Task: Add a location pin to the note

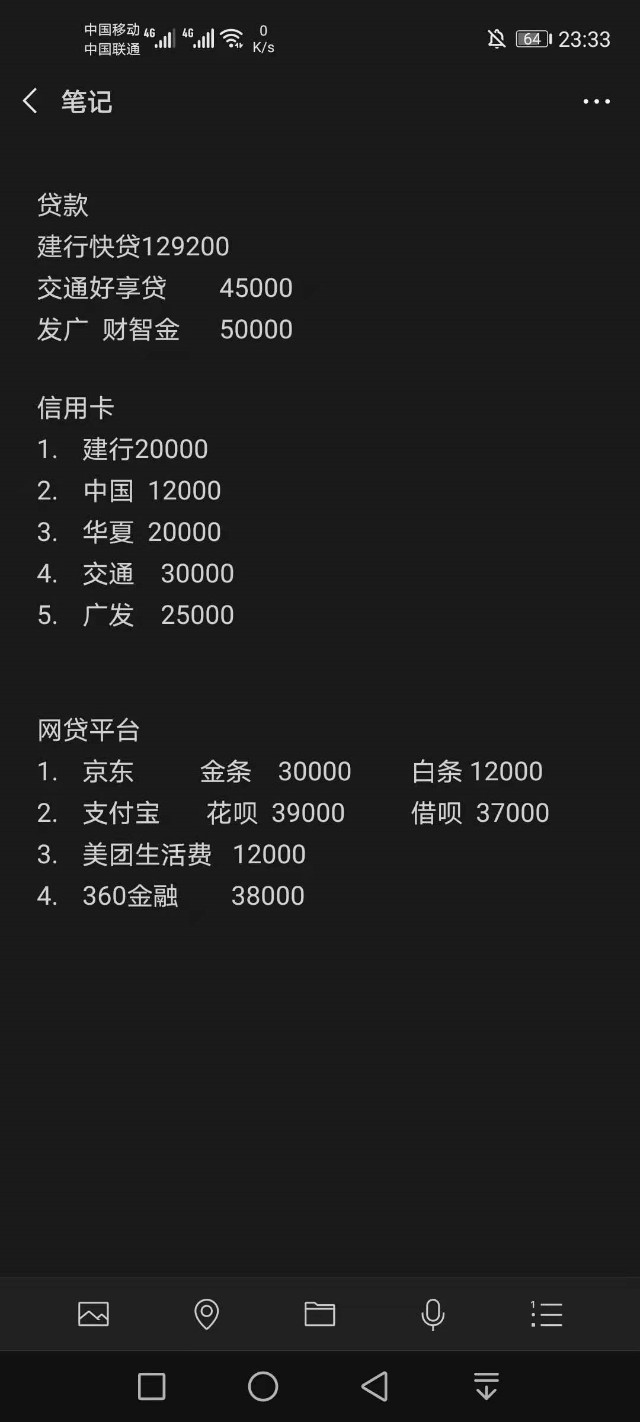Action: 206,1314
